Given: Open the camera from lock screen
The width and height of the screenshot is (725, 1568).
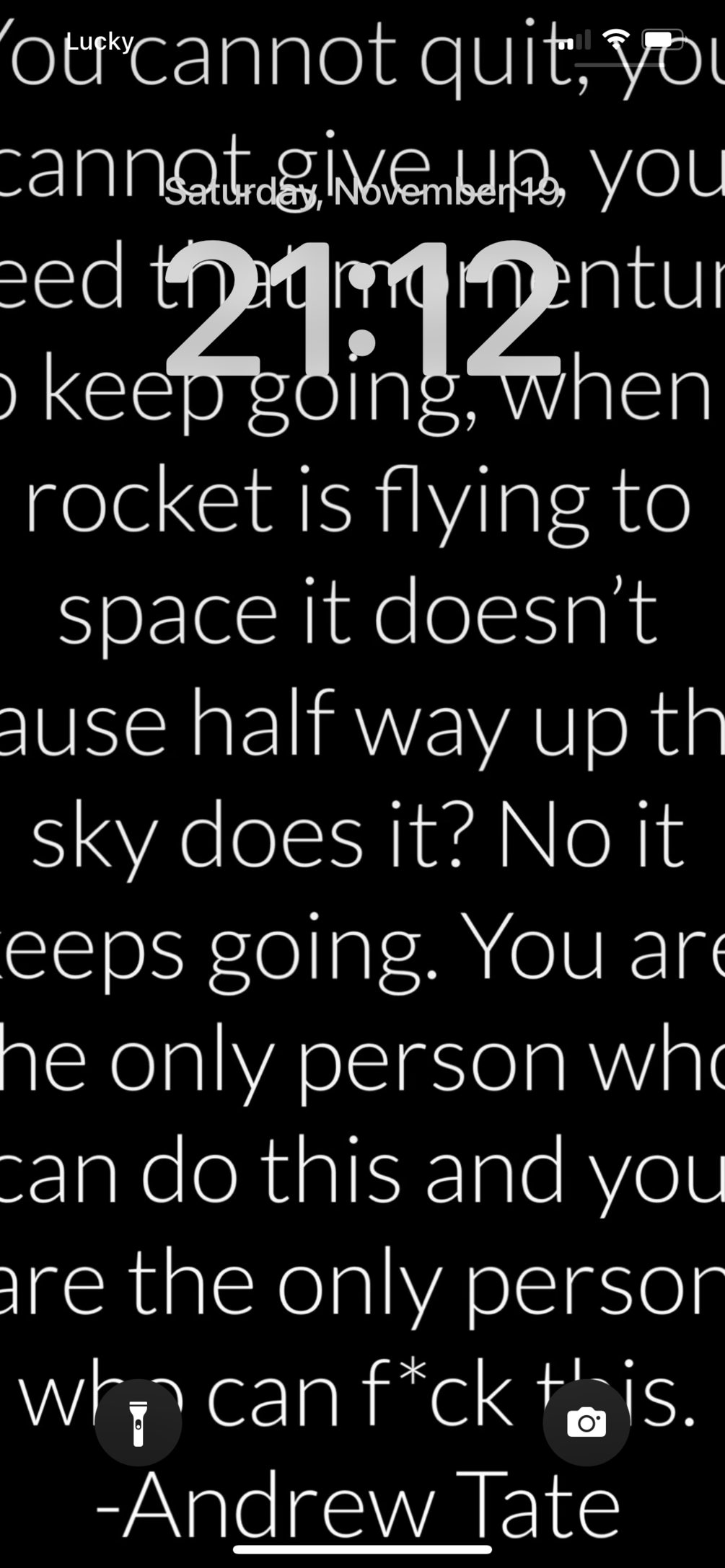Looking at the screenshot, I should click(586, 1422).
